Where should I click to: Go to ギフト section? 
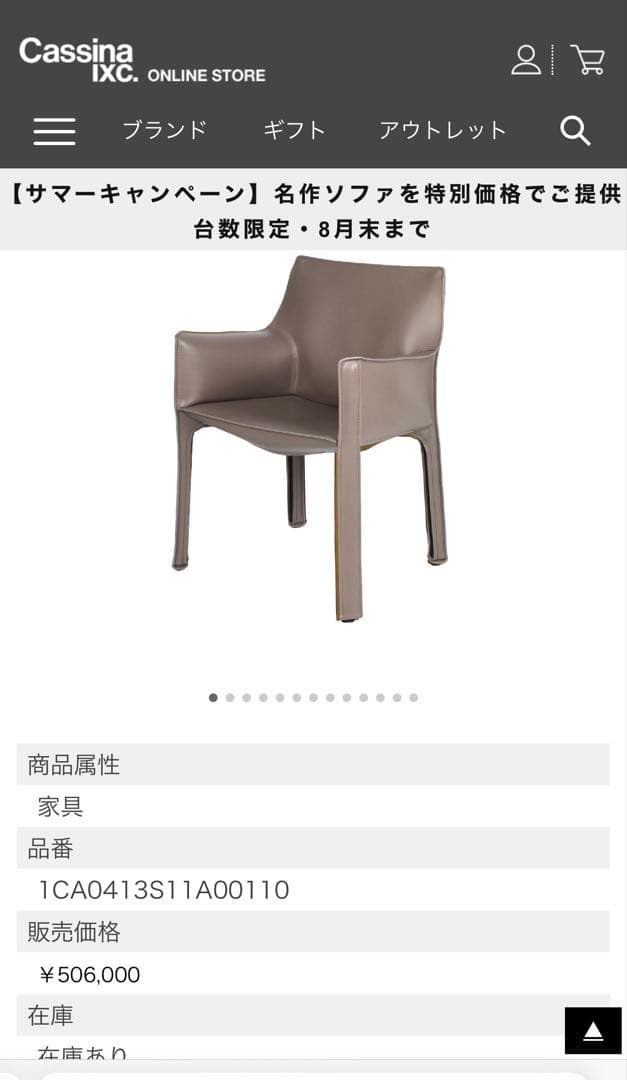294,130
